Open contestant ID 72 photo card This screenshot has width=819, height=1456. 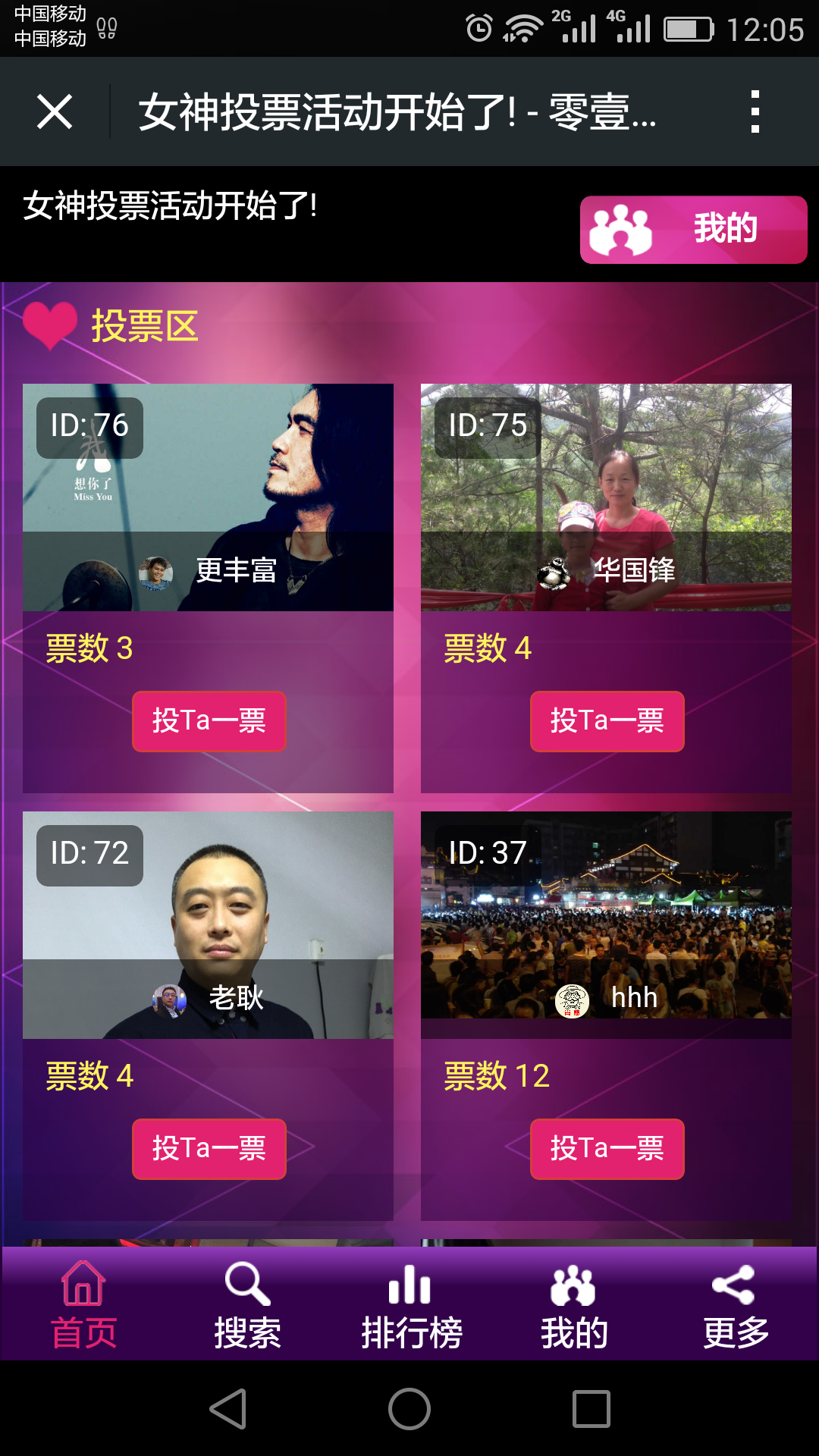tap(208, 925)
